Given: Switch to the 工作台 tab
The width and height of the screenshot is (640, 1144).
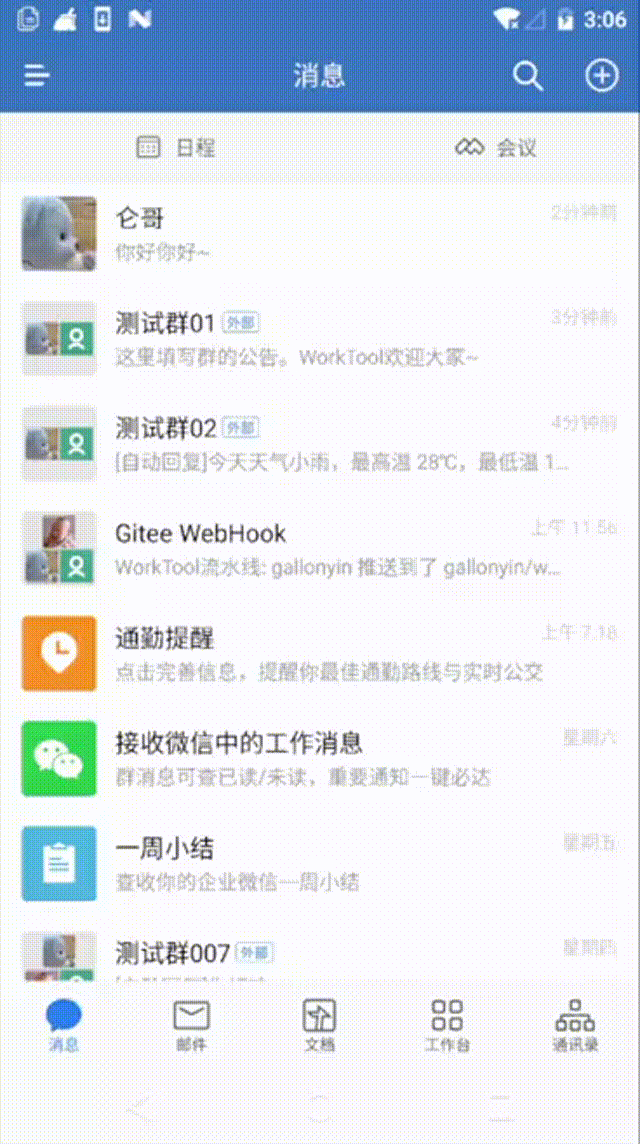Looking at the screenshot, I should pyautogui.click(x=447, y=1025).
